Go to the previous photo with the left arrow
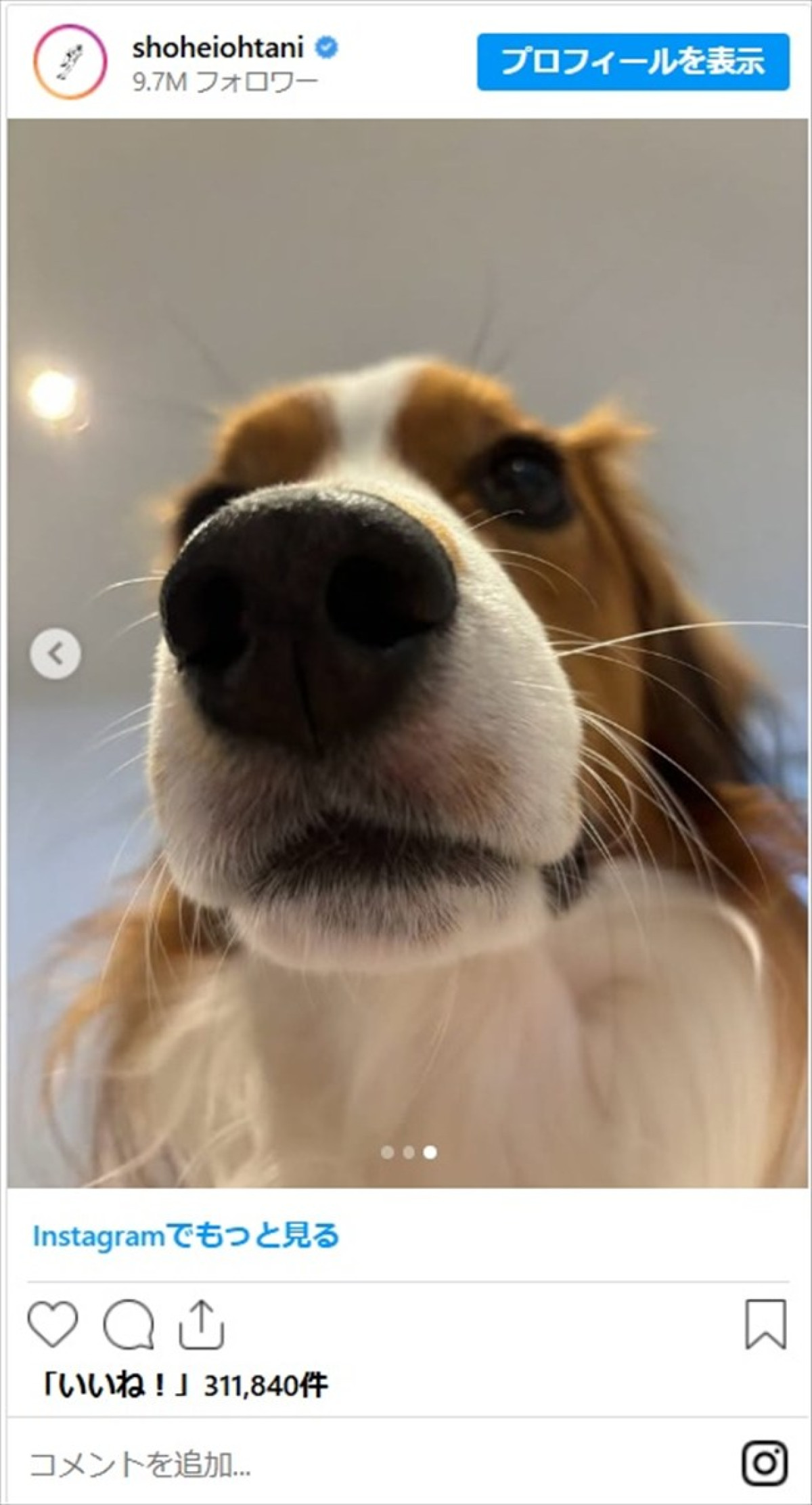The width and height of the screenshot is (812, 1505). pyautogui.click(x=55, y=653)
